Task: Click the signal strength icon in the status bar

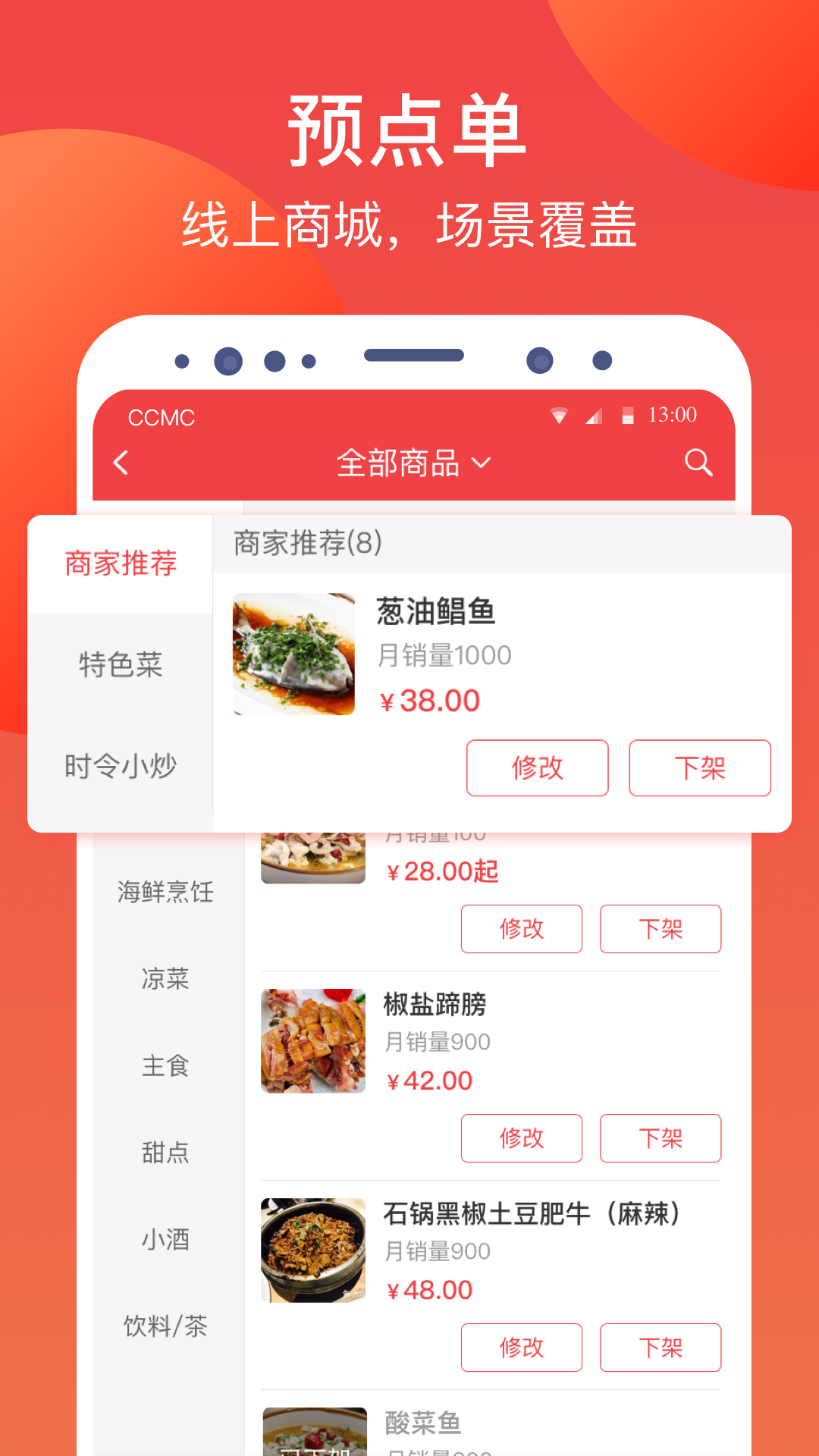Action: [593, 415]
